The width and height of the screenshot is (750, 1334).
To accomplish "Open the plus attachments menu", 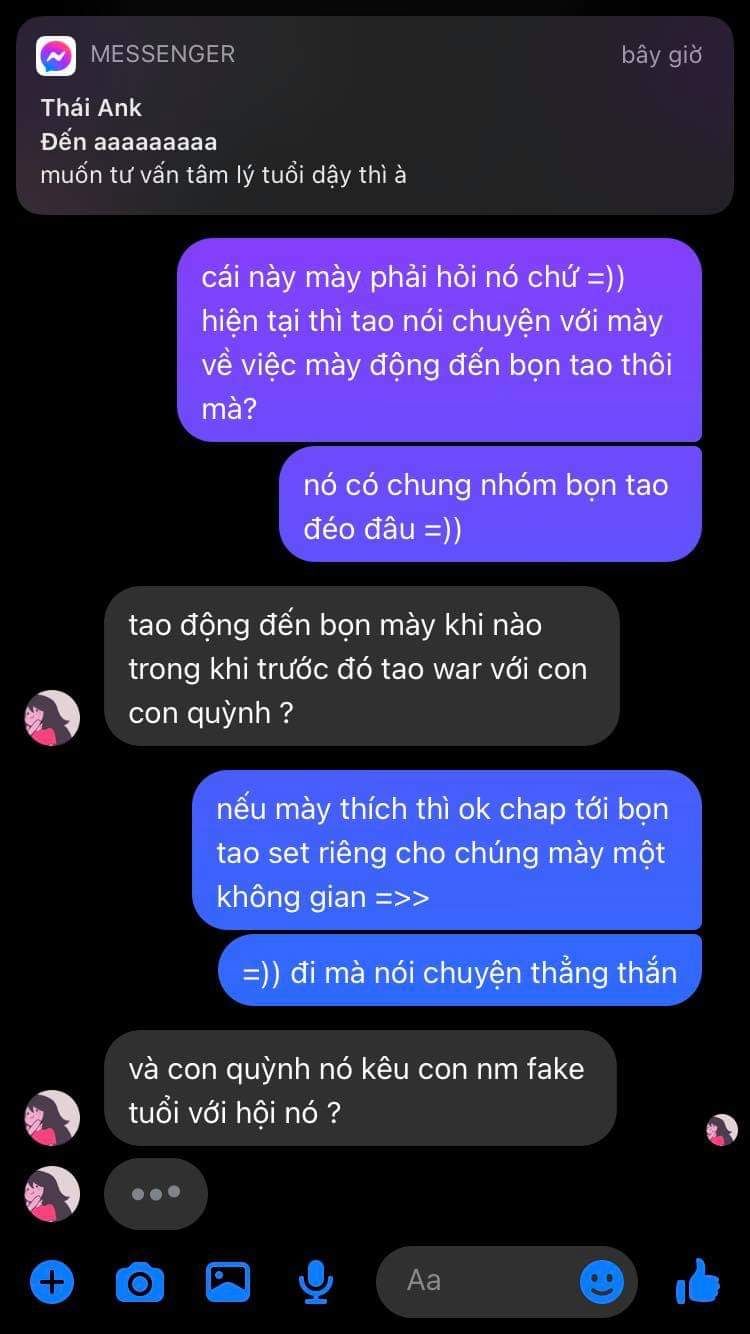I will [x=52, y=1281].
